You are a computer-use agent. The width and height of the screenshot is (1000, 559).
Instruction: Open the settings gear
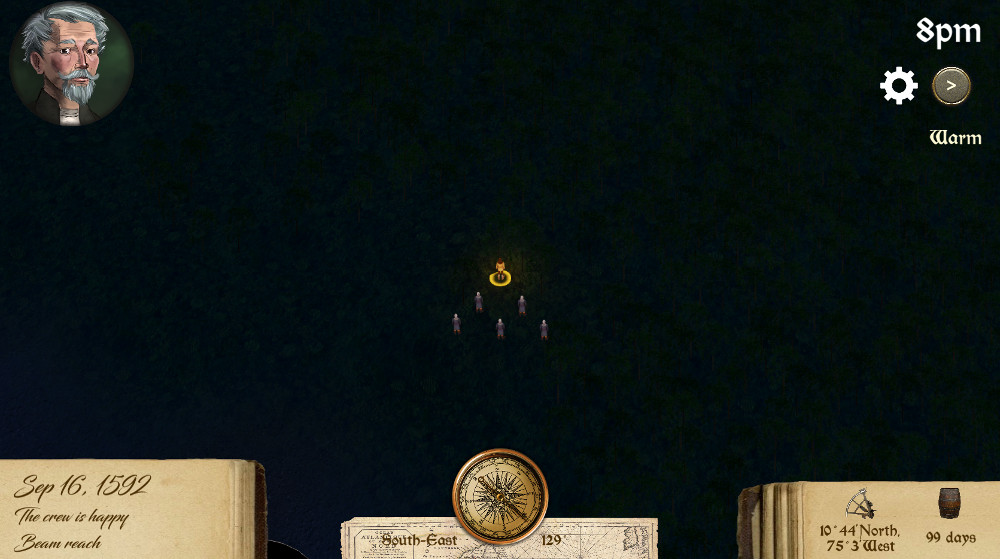(x=898, y=86)
